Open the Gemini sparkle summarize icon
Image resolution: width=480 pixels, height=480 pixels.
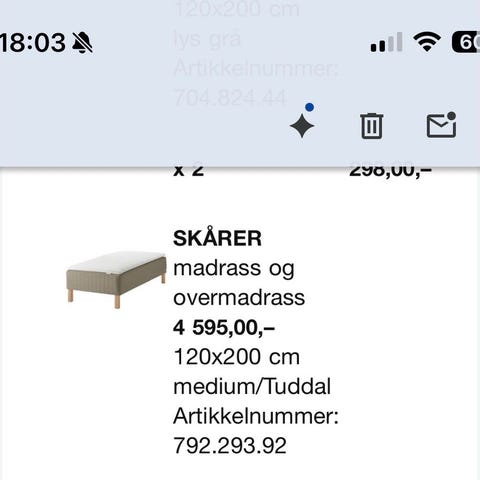point(302,125)
